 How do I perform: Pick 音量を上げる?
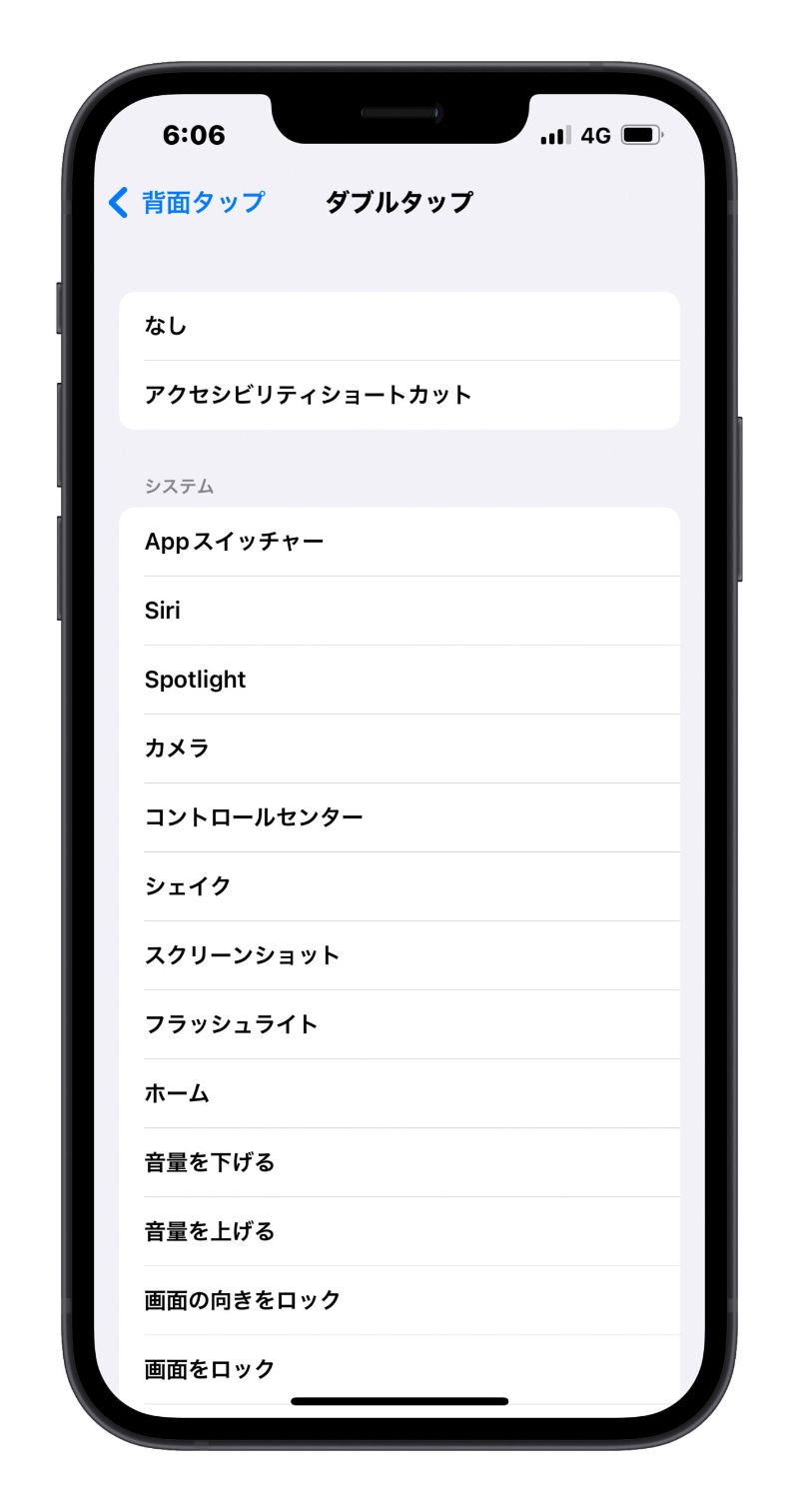point(399,1231)
